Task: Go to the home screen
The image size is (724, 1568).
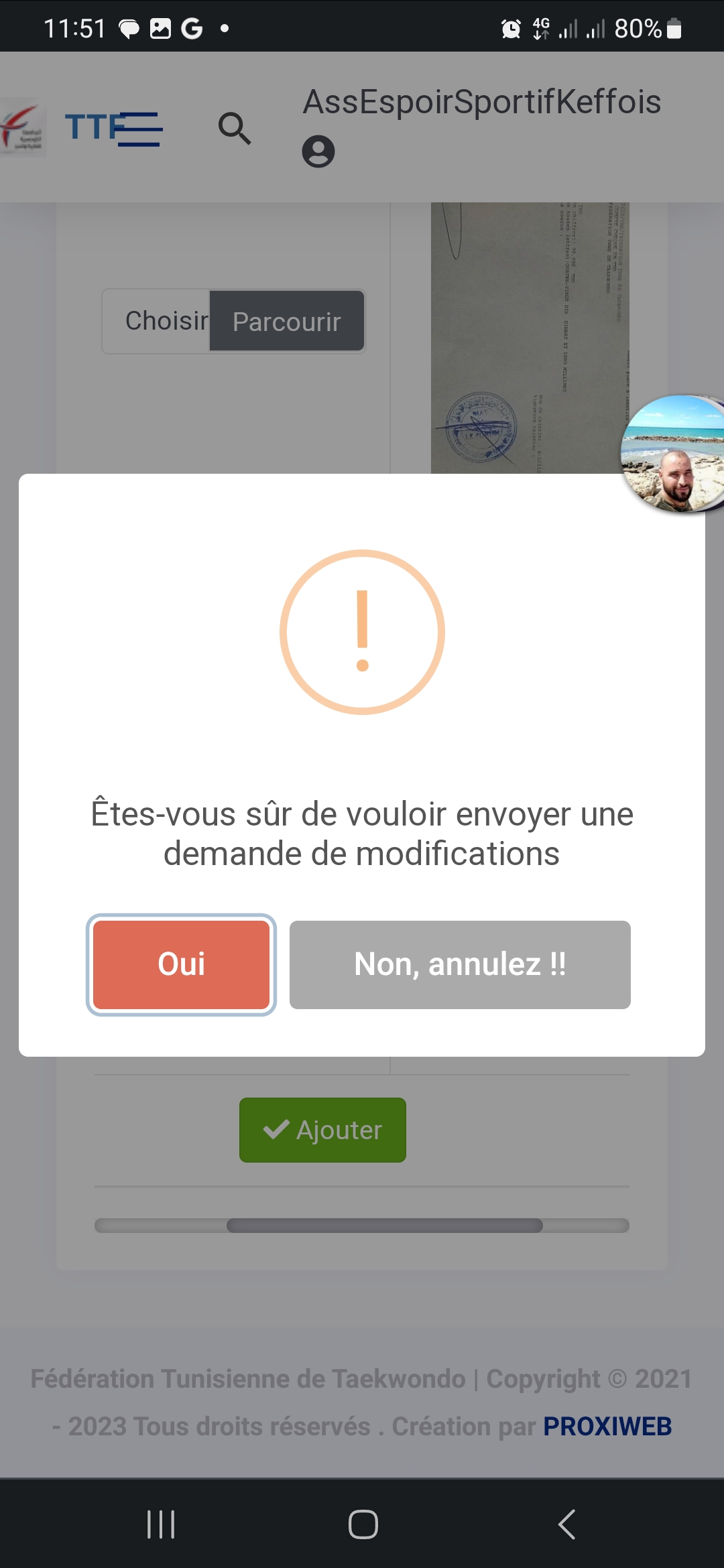Action: coord(363,1524)
